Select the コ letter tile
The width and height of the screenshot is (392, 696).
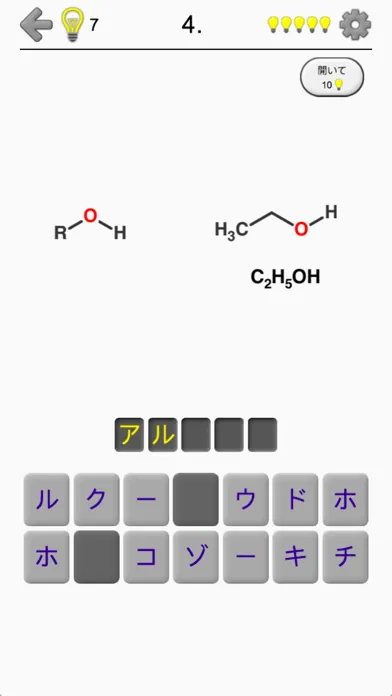pyautogui.click(x=146, y=557)
